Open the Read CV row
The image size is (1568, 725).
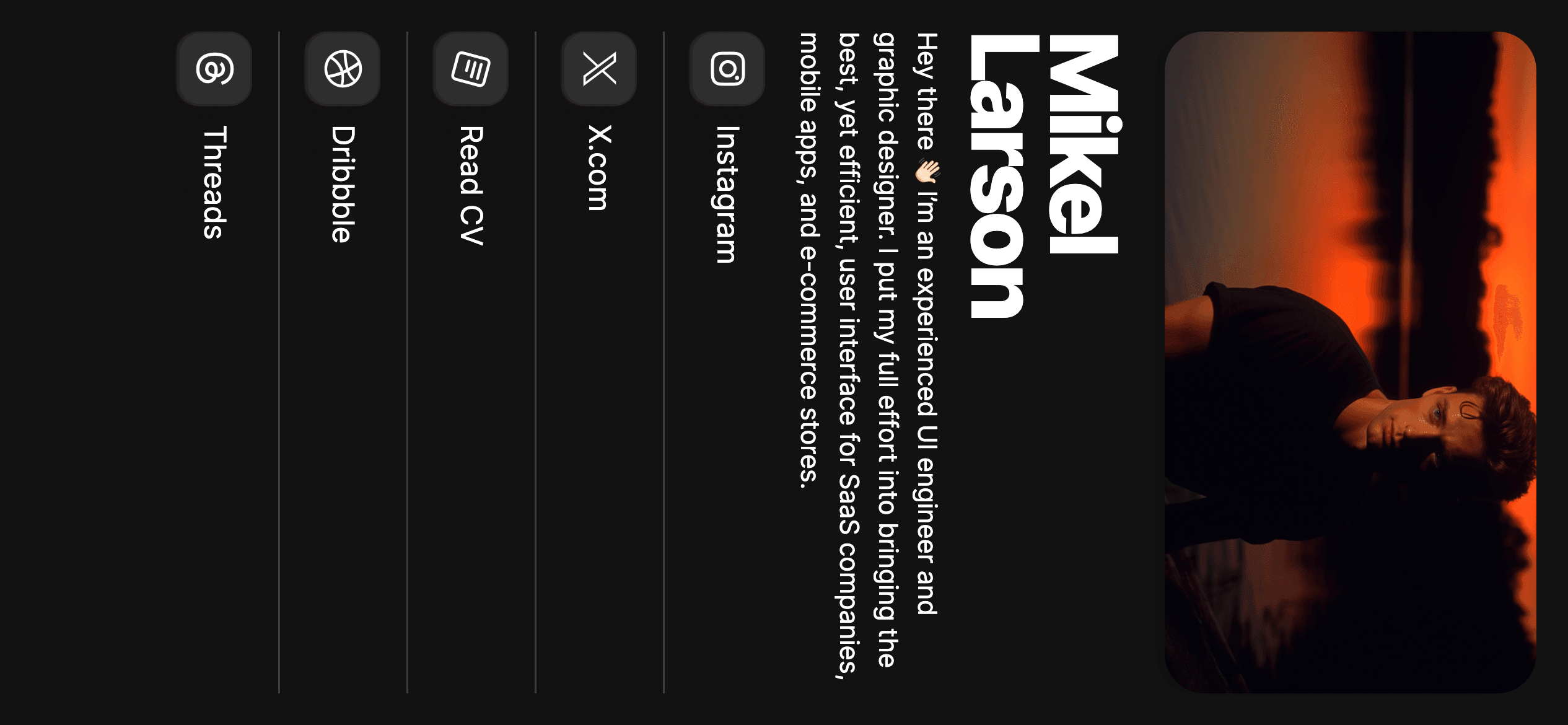pyautogui.click(x=471, y=185)
